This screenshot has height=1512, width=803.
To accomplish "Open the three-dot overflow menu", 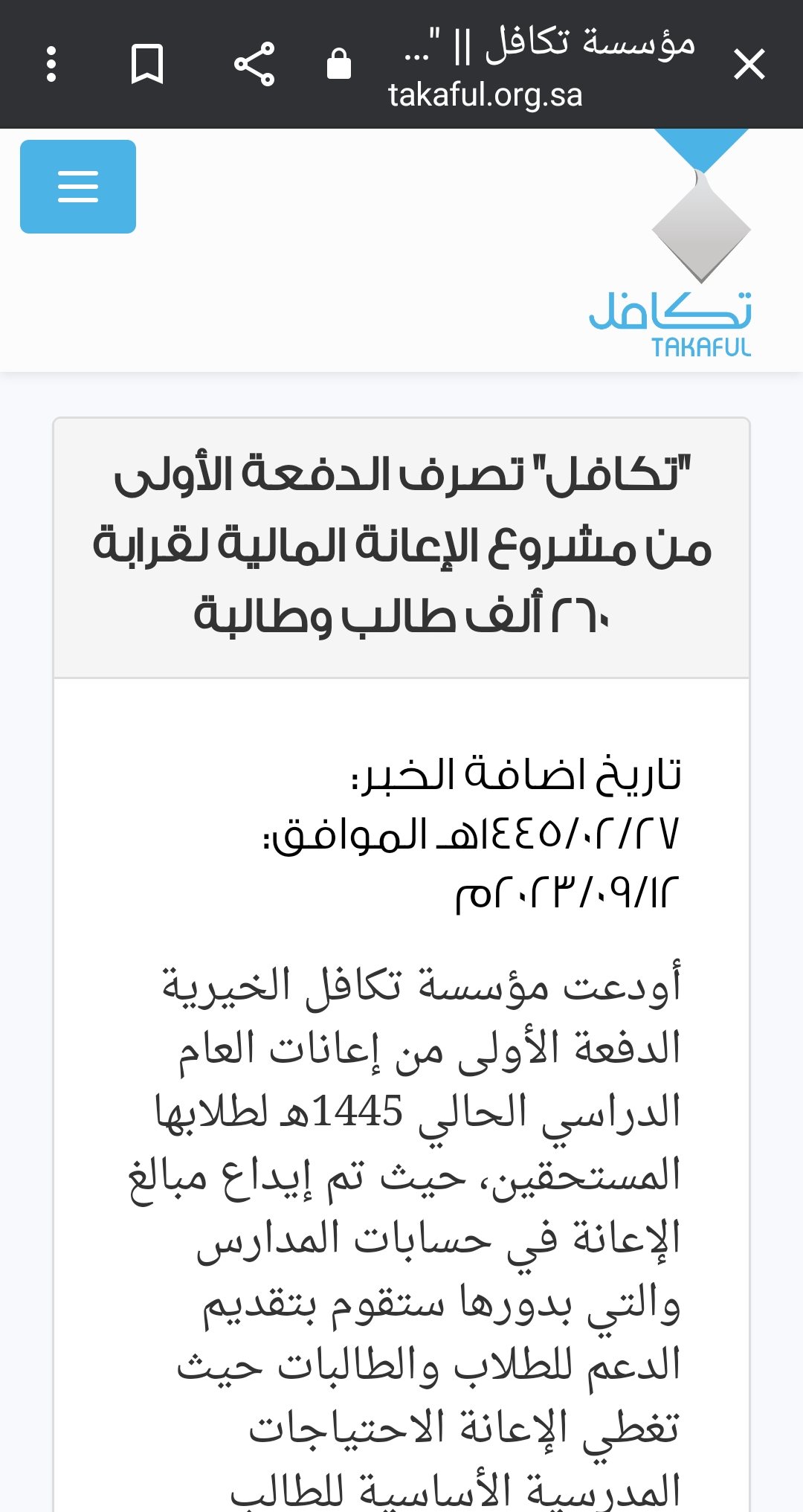I will 51,64.
